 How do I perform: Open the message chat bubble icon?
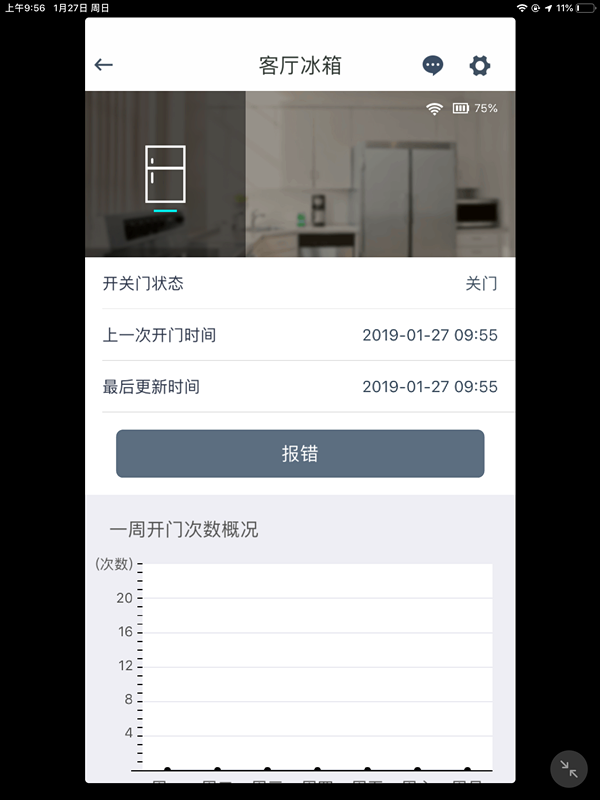(x=433, y=66)
